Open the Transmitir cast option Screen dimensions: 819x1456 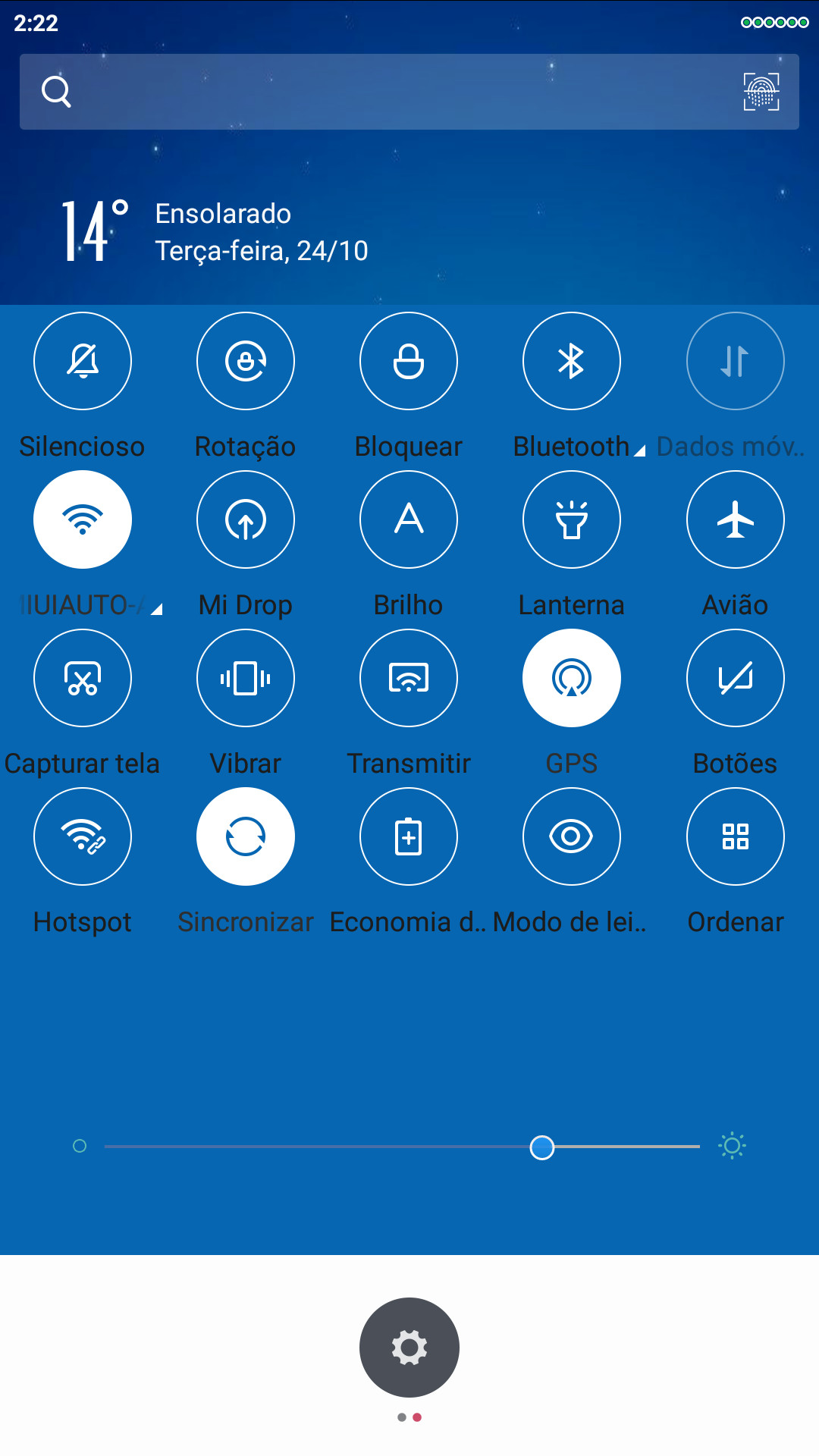(409, 678)
